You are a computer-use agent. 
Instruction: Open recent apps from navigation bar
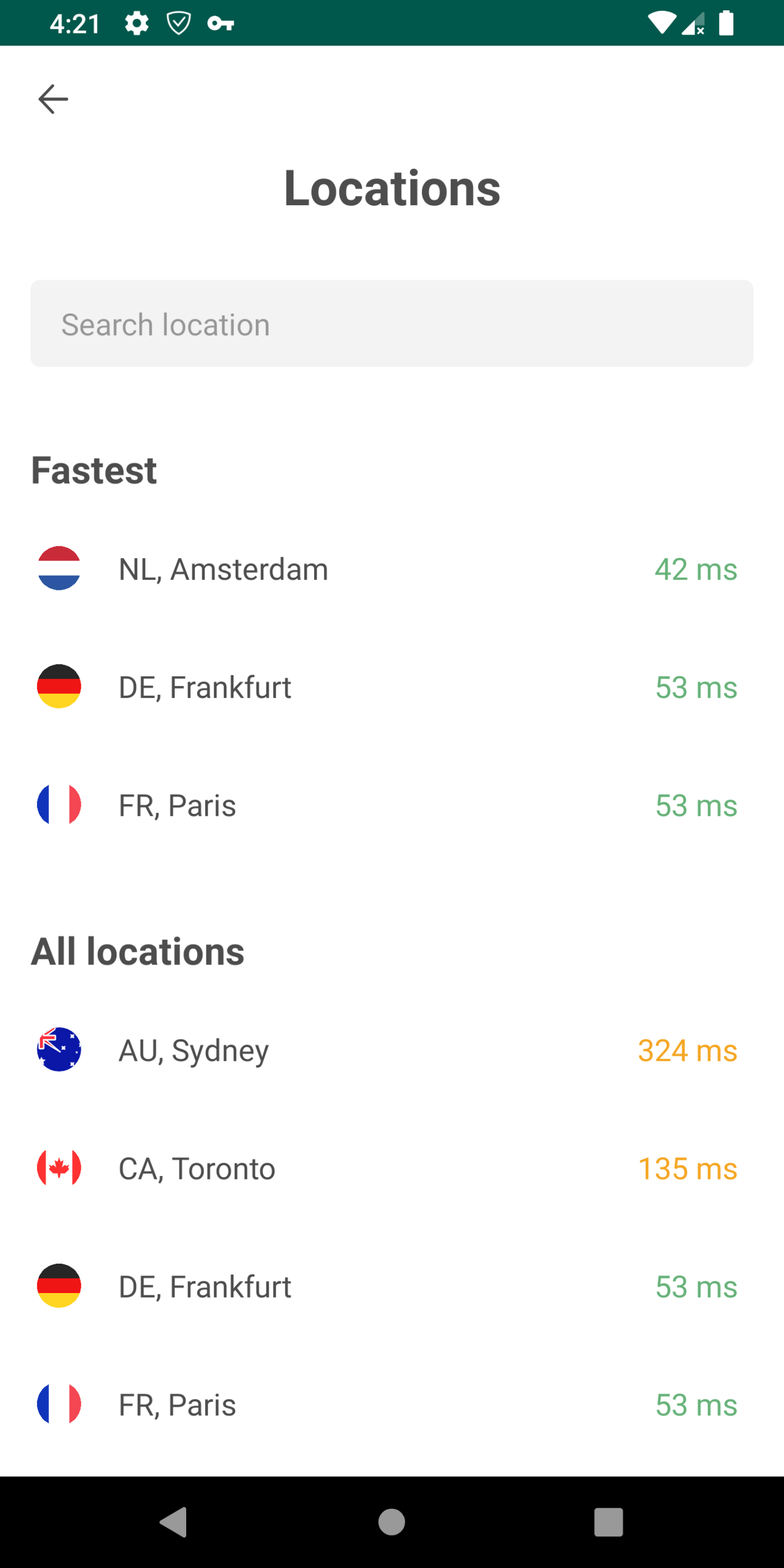coord(609,1522)
